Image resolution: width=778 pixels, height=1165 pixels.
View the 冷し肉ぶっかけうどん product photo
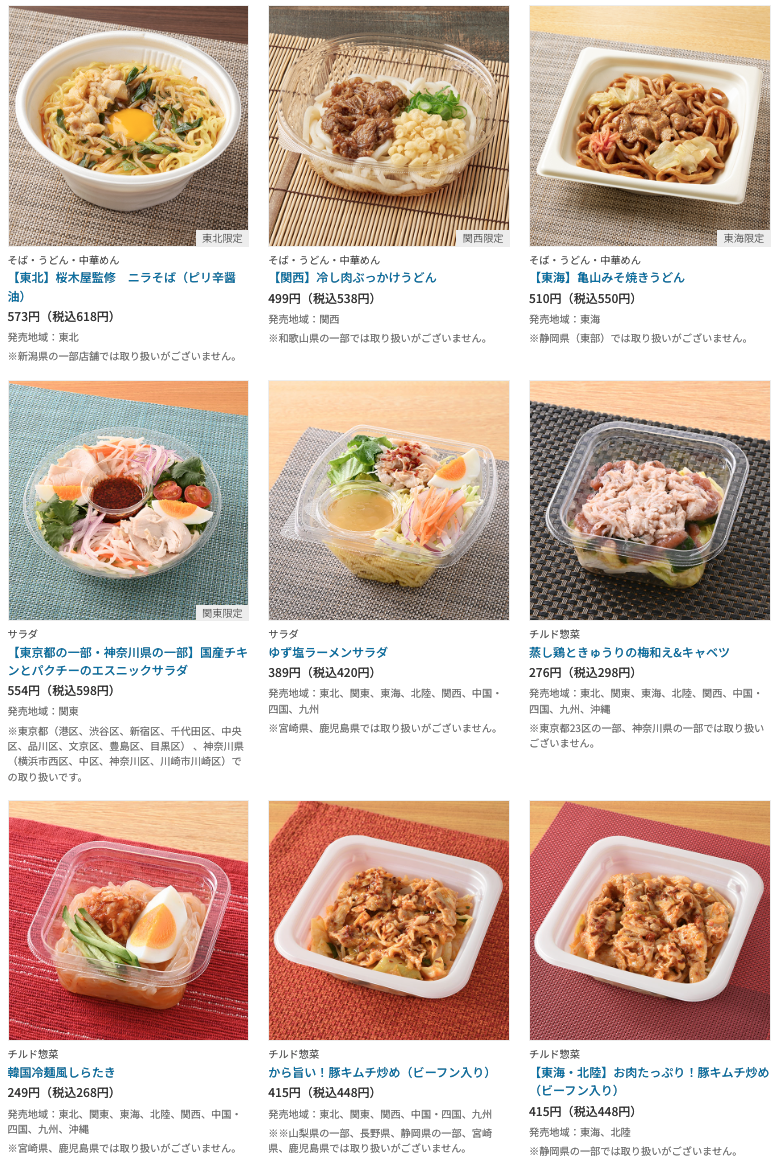tap(388, 126)
